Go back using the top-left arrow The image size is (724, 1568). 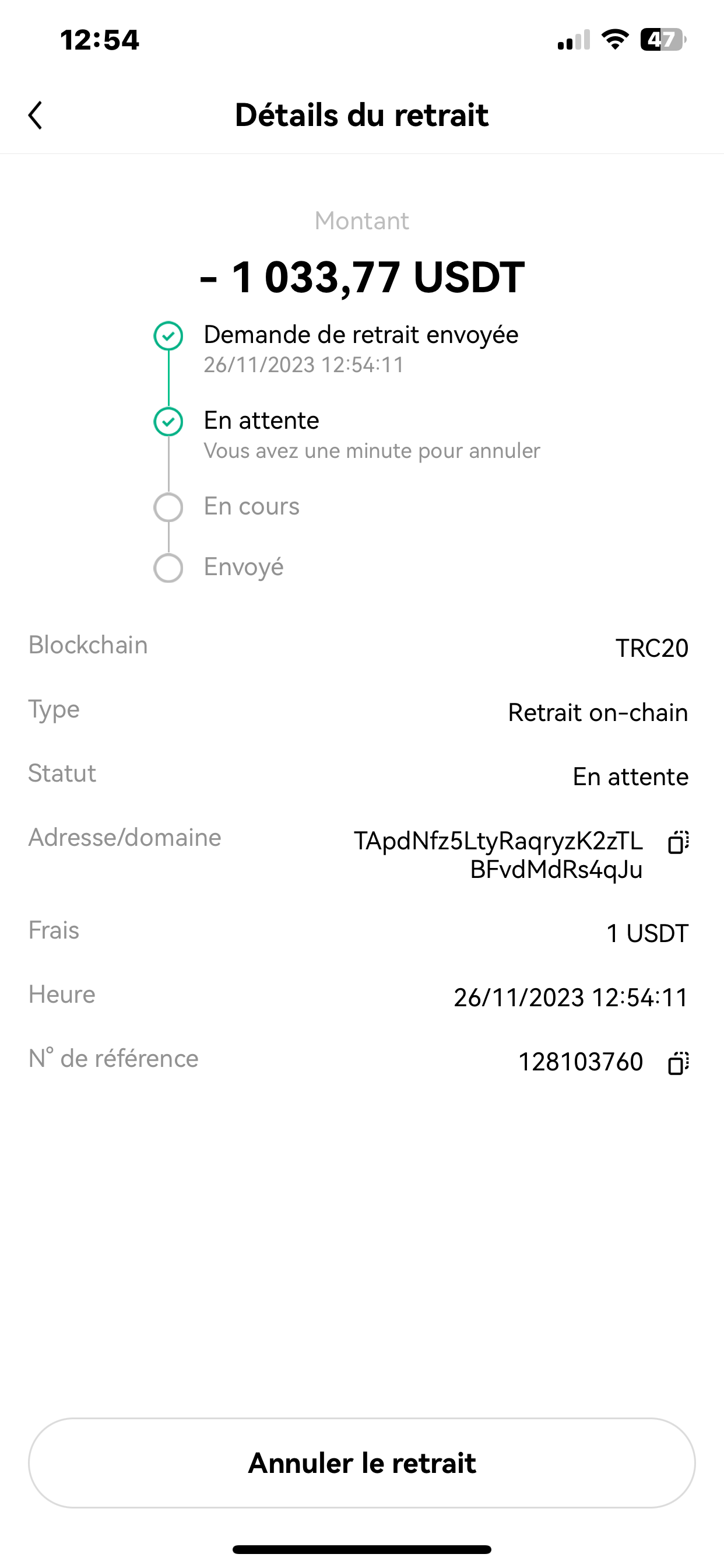(x=36, y=115)
